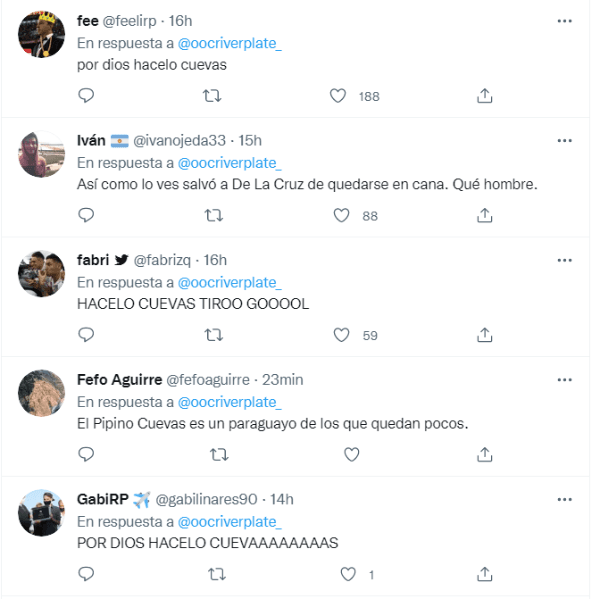Viewport: 600px width, 599px height.
Task: Retweet fabri's reply
Action: 212,335
